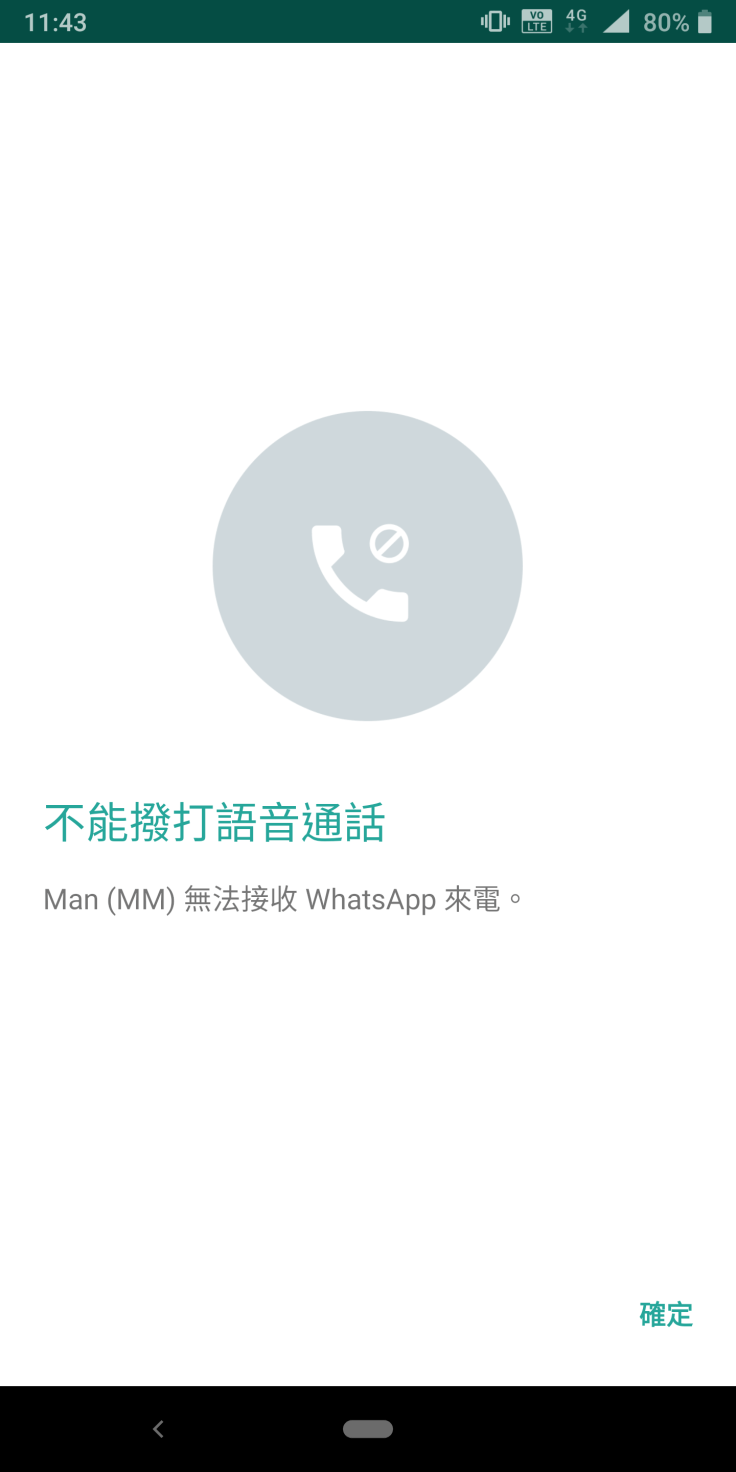Tap the home pill in navigation bar
The height and width of the screenshot is (1472, 736).
368,1429
